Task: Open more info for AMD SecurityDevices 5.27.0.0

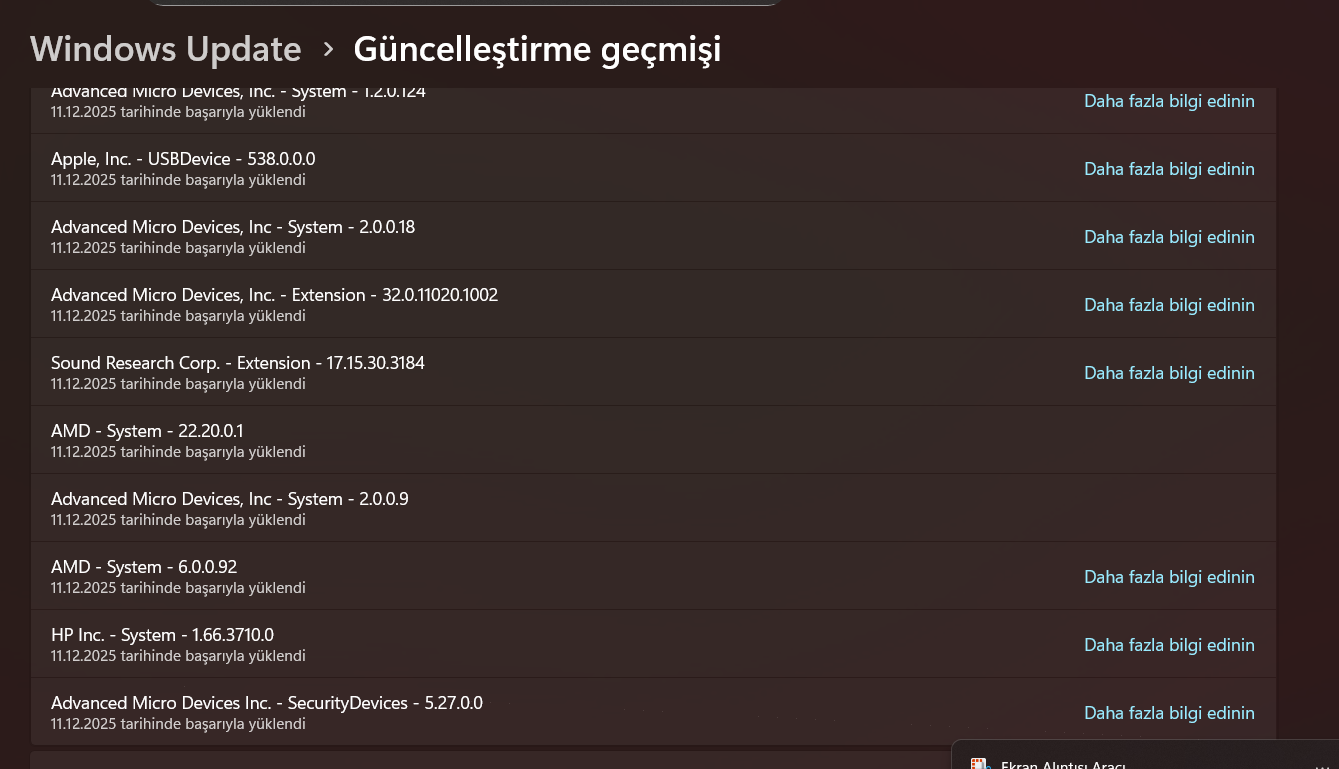Action: point(1169,713)
